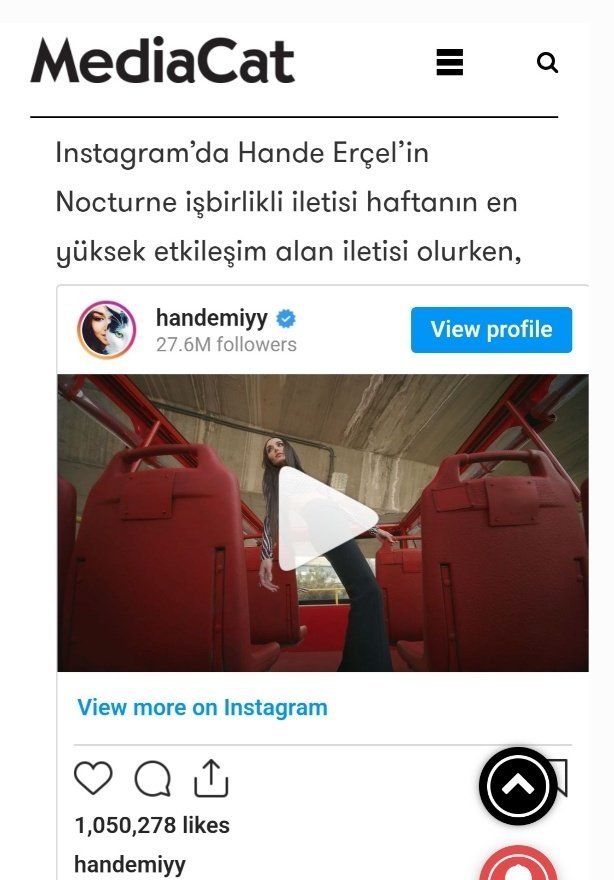Image resolution: width=614 pixels, height=880 pixels.
Task: Jump back to top with the arrow button
Action: [x=517, y=786]
